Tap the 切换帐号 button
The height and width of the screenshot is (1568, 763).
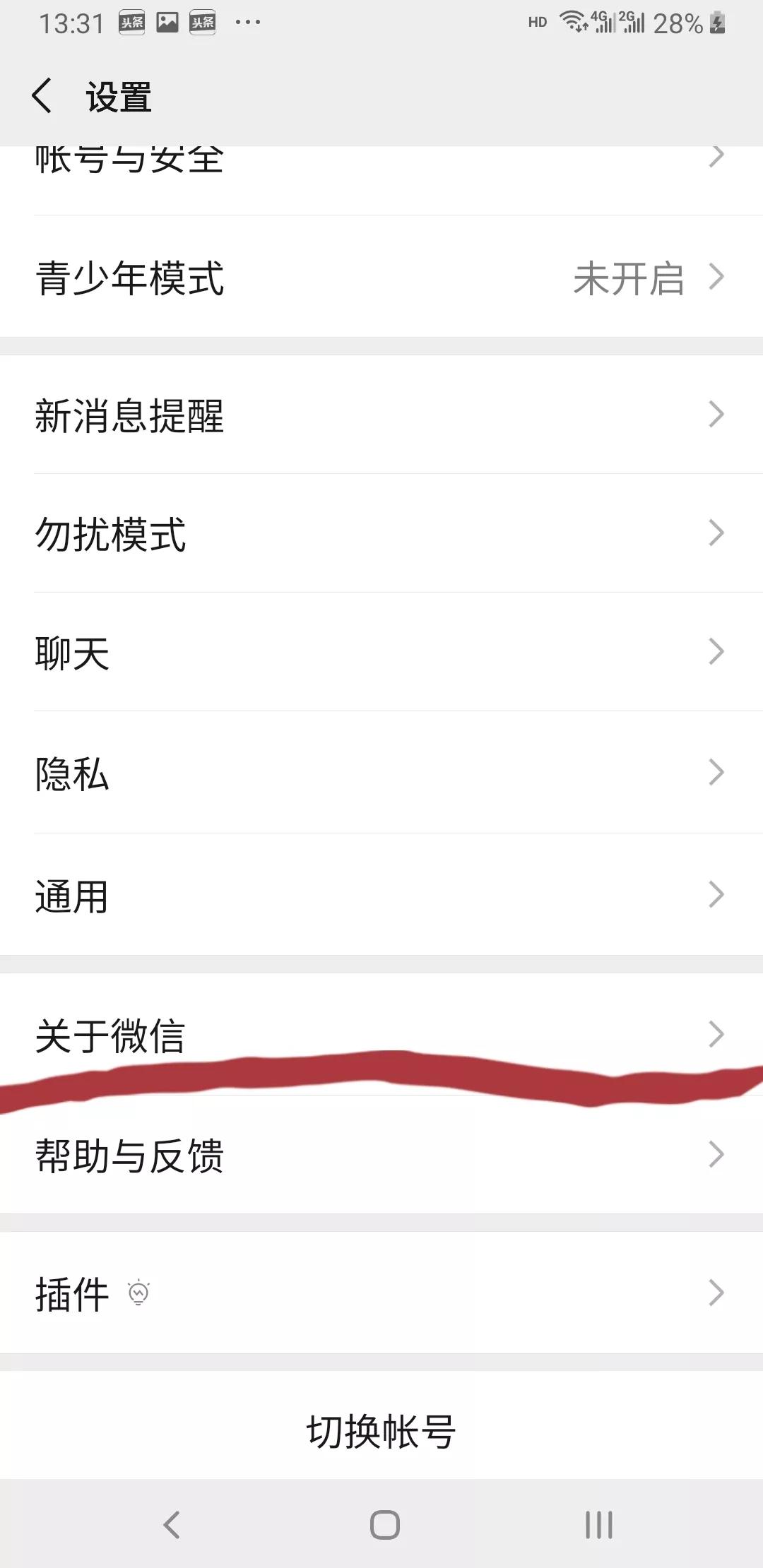coord(381,1429)
